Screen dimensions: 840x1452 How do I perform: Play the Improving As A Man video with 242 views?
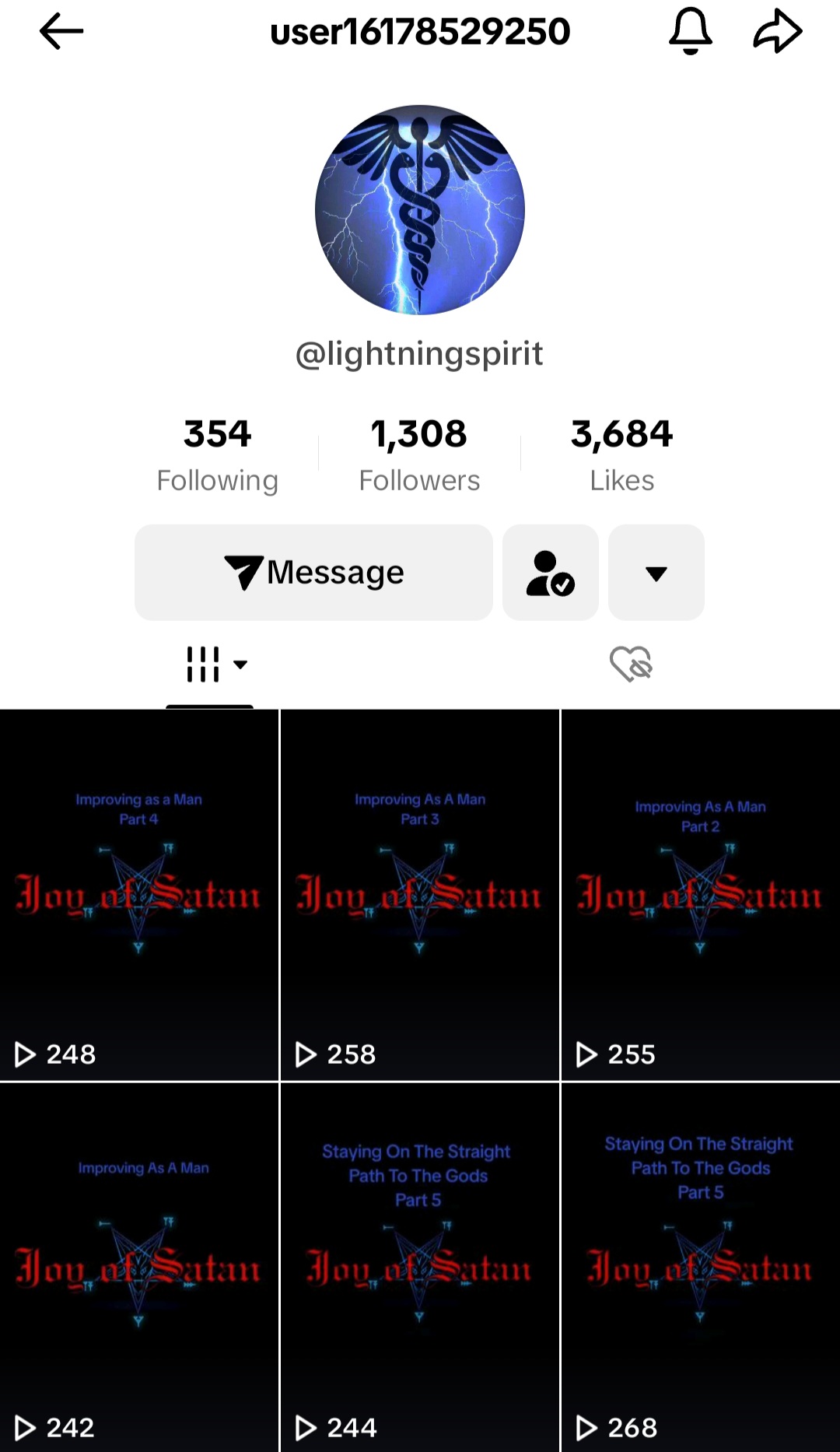(x=139, y=1267)
